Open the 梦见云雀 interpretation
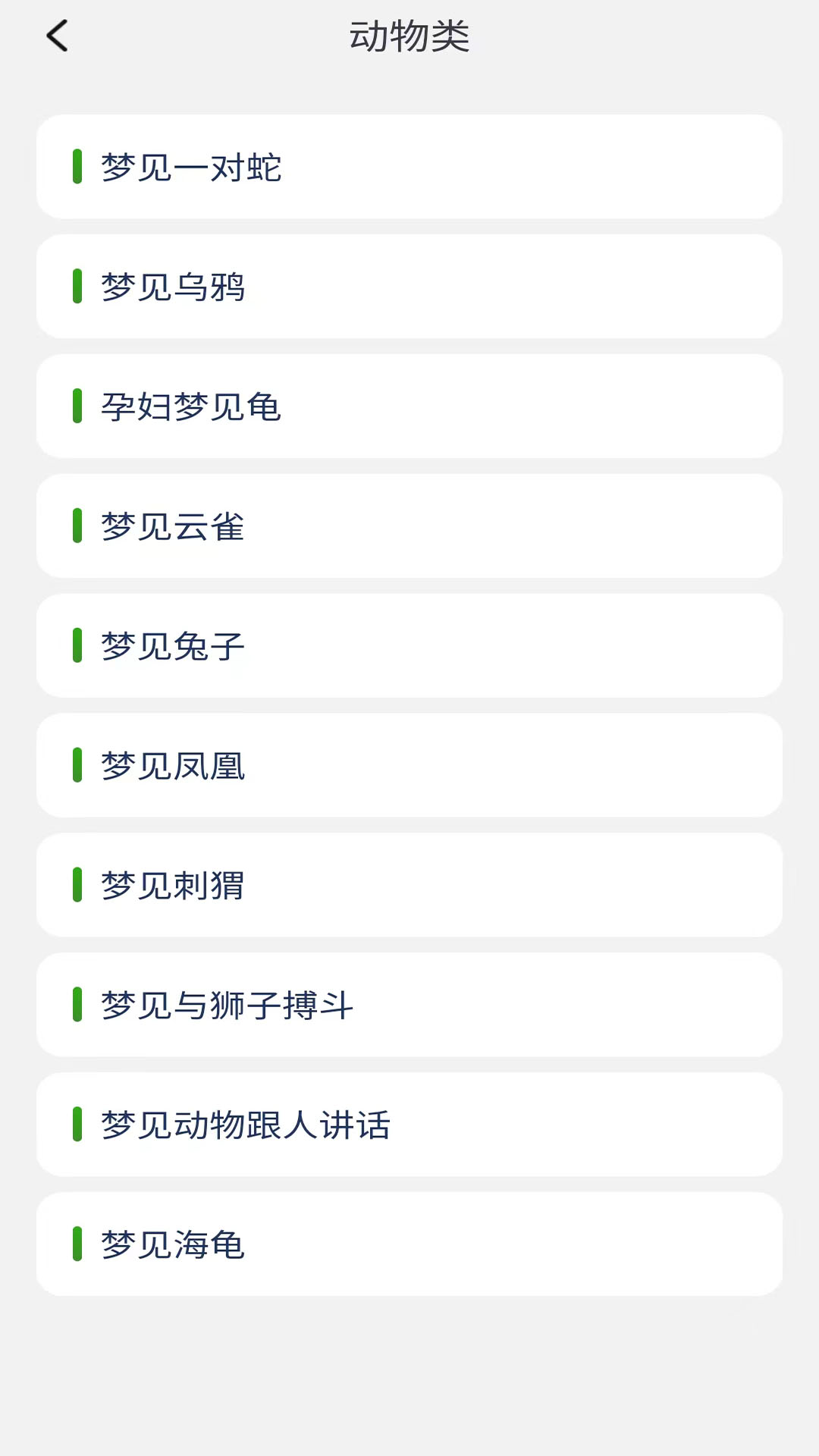The width and height of the screenshot is (819, 1456). click(409, 526)
